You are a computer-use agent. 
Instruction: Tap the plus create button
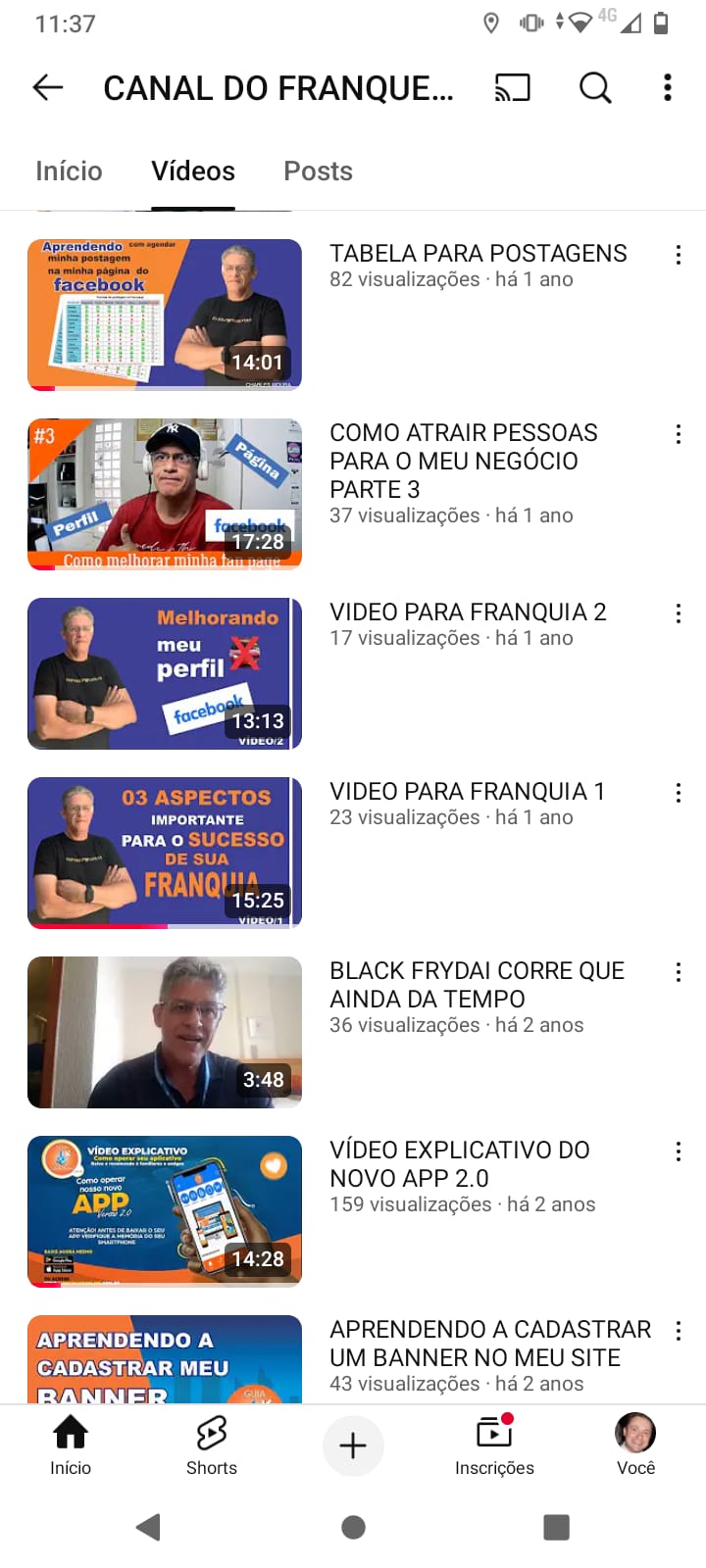pos(353,1445)
